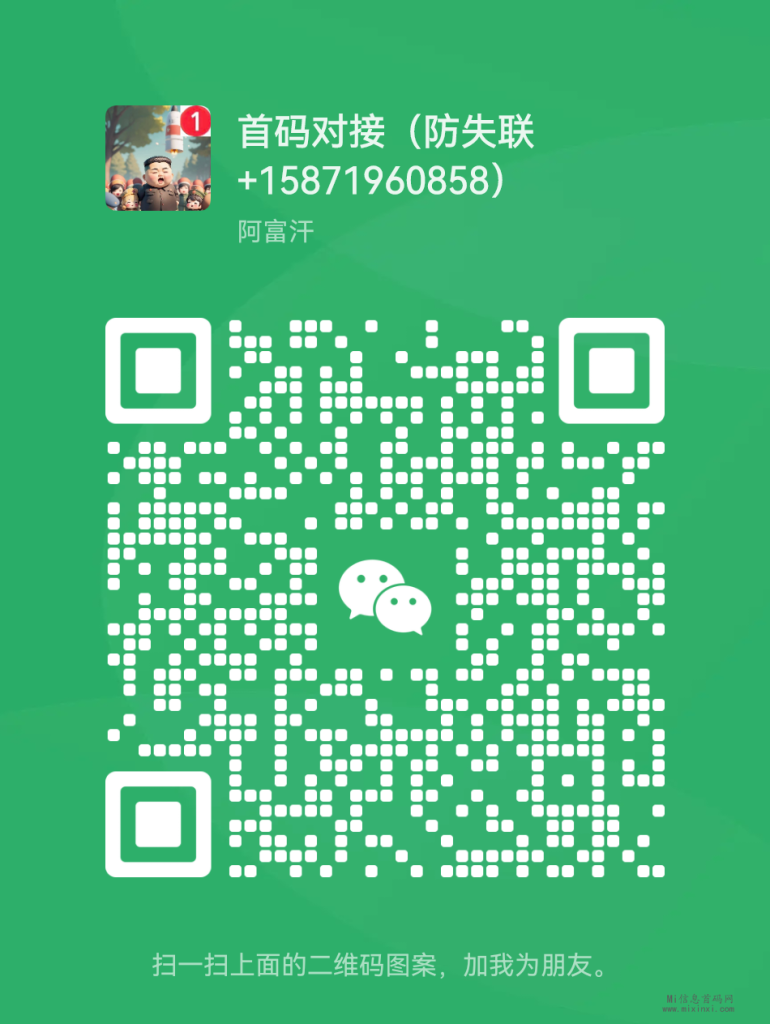Tap the WeChat chat-bubbles logo at QR center
Screen dimensions: 770x1024
385,597
